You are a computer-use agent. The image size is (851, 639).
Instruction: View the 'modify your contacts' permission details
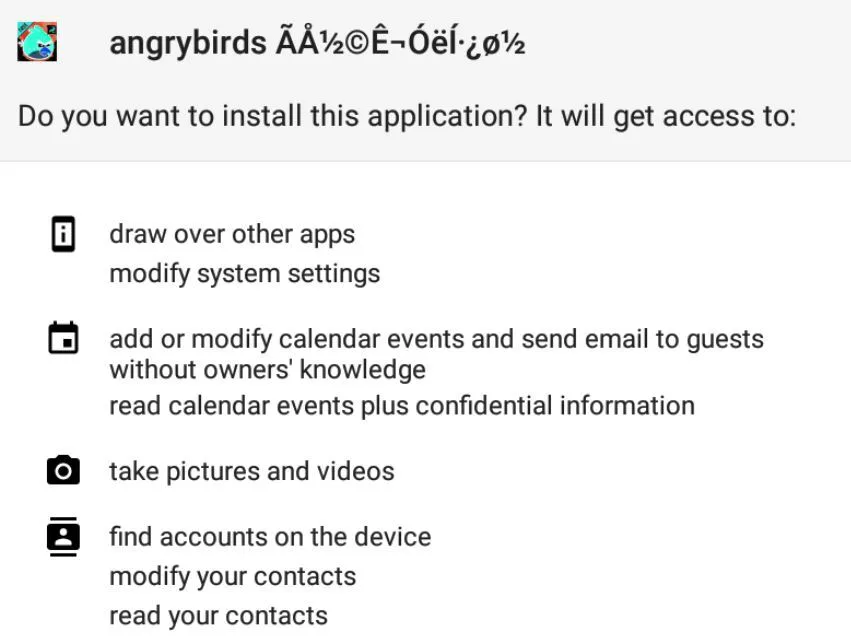(232, 576)
